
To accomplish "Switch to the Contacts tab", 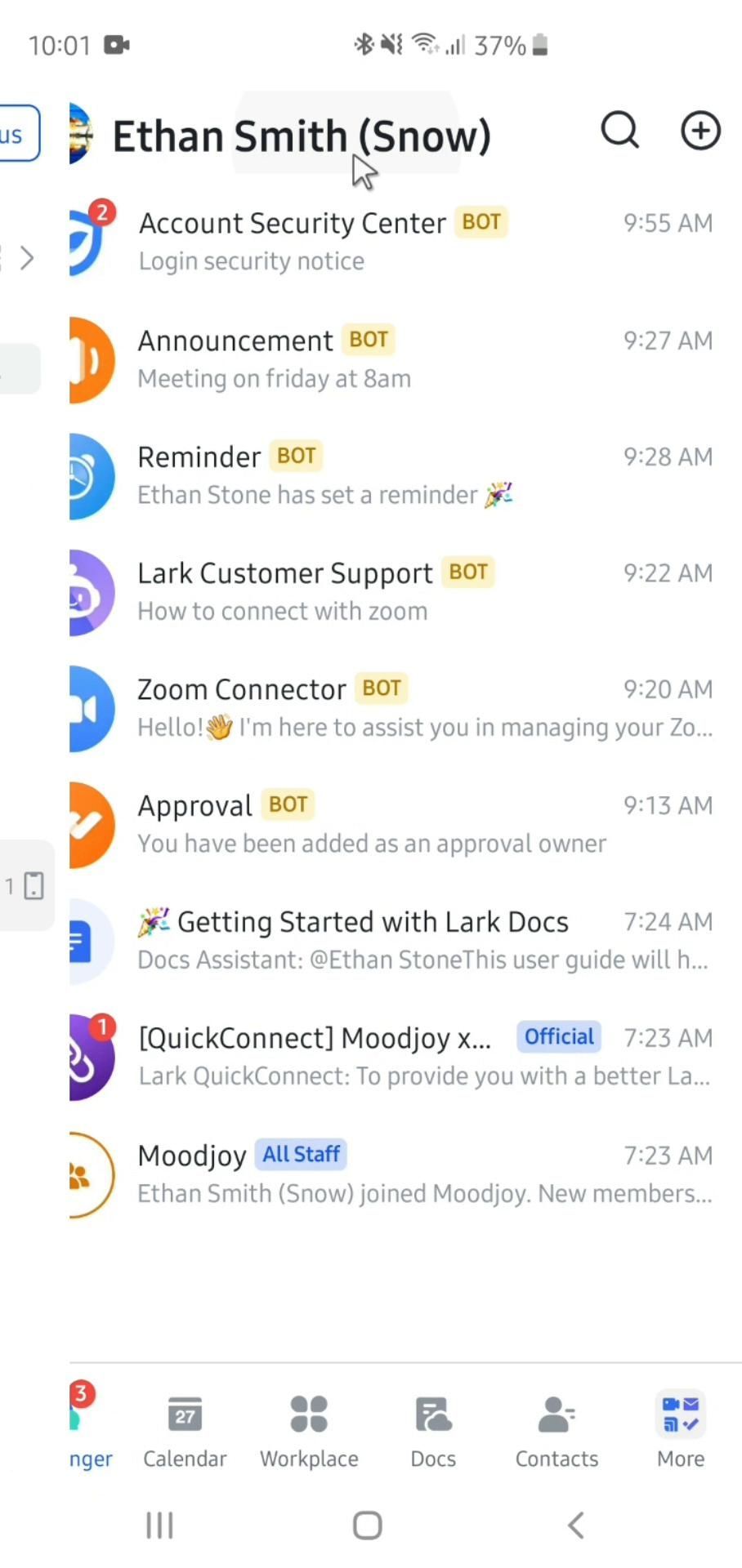I will pyautogui.click(x=556, y=1431).
